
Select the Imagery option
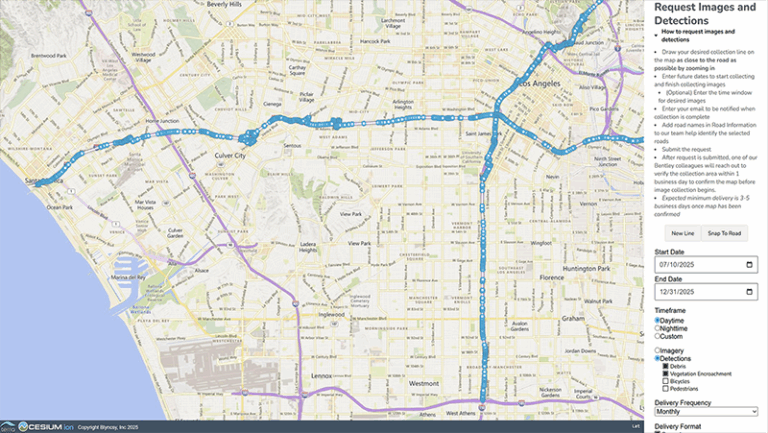pyautogui.click(x=657, y=350)
